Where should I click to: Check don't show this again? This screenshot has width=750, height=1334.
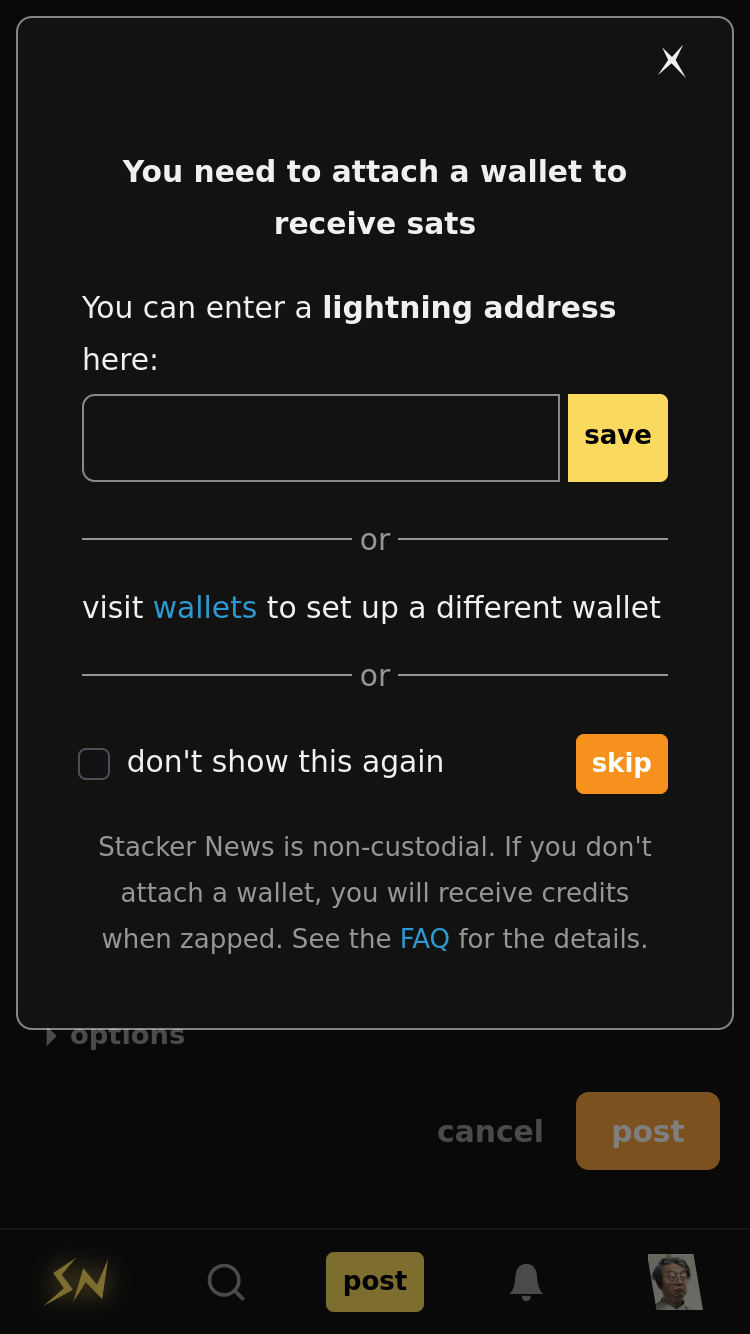94,764
